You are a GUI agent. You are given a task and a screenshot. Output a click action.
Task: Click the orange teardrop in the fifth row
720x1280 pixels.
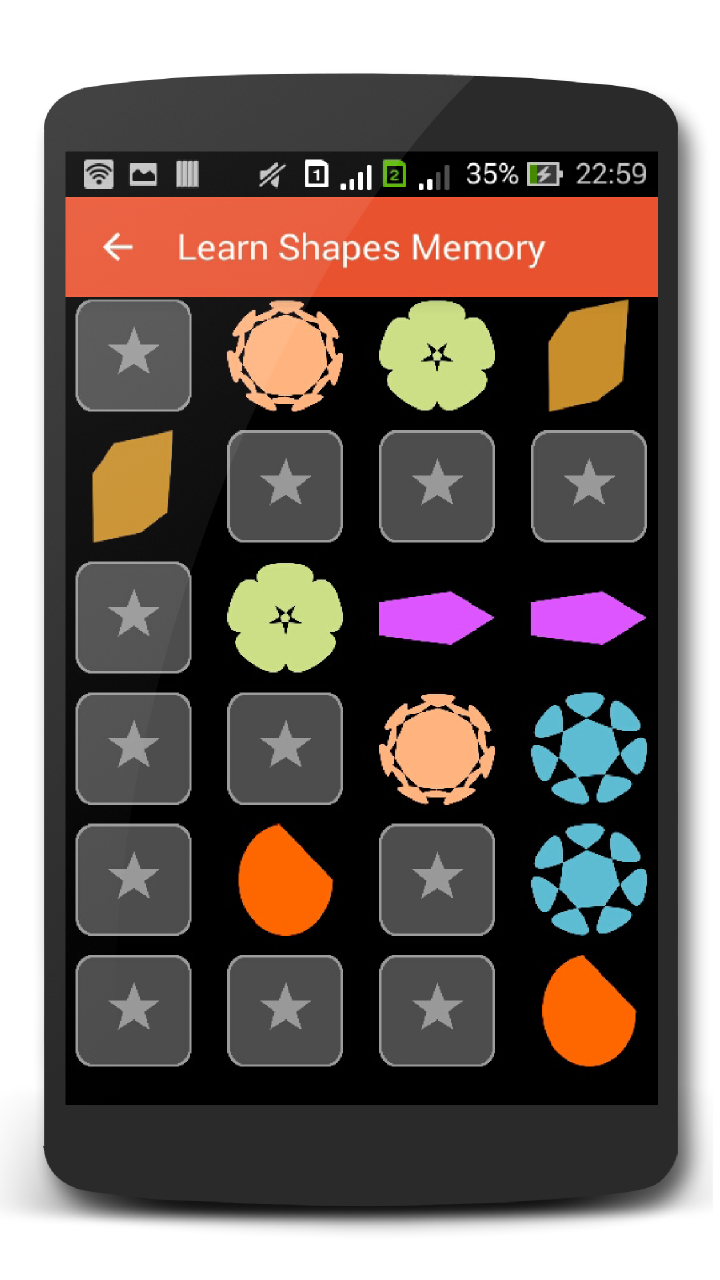(285, 880)
